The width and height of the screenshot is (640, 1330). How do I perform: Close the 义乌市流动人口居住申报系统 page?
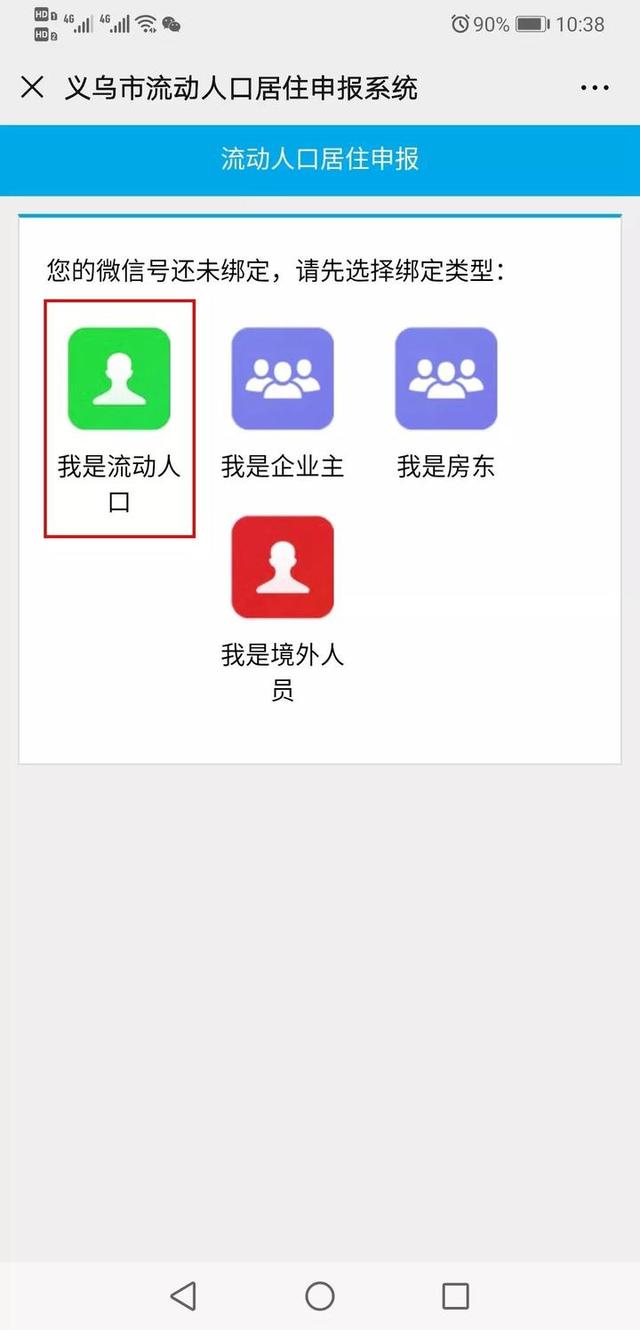tap(32, 87)
